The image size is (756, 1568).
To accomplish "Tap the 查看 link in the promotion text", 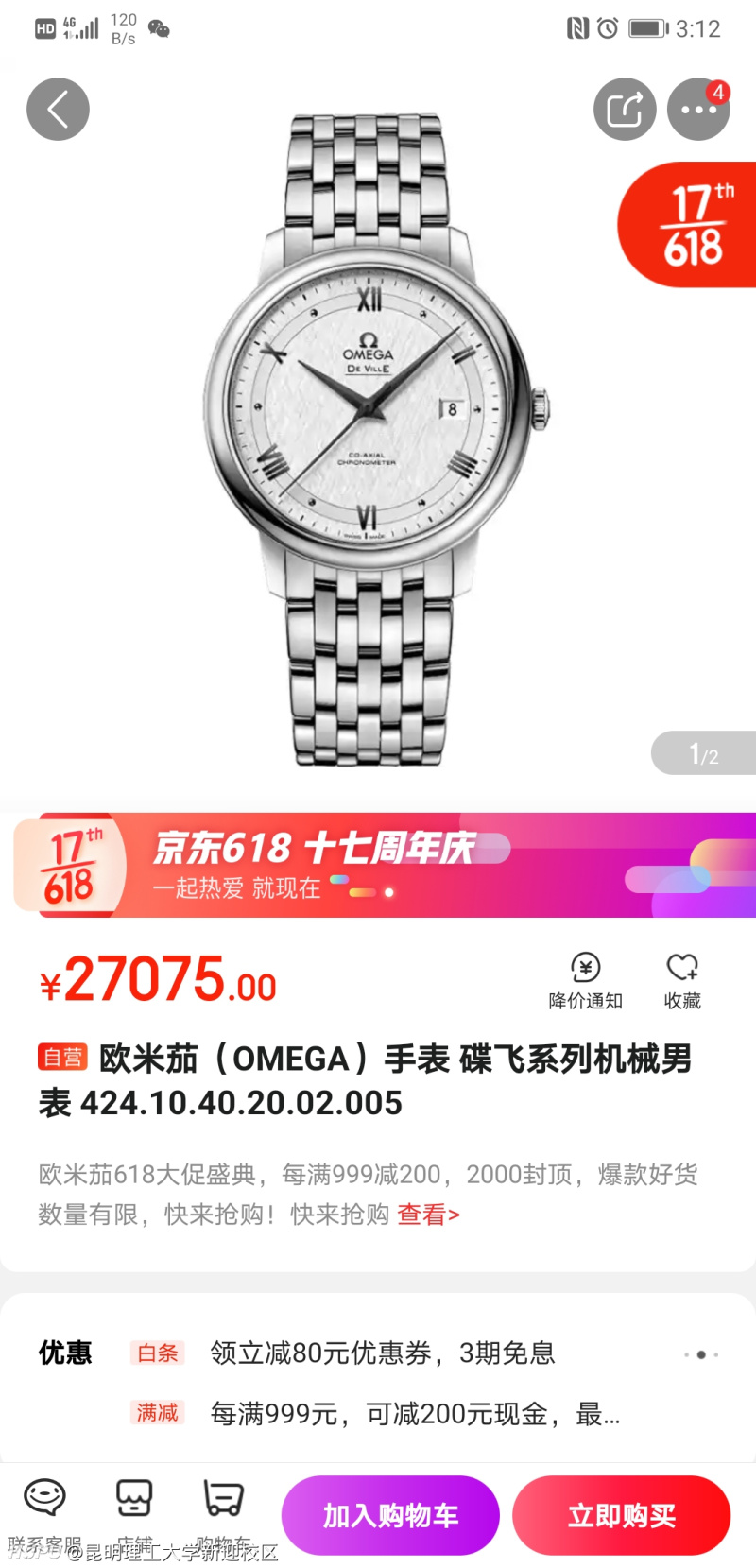I will (x=428, y=1214).
